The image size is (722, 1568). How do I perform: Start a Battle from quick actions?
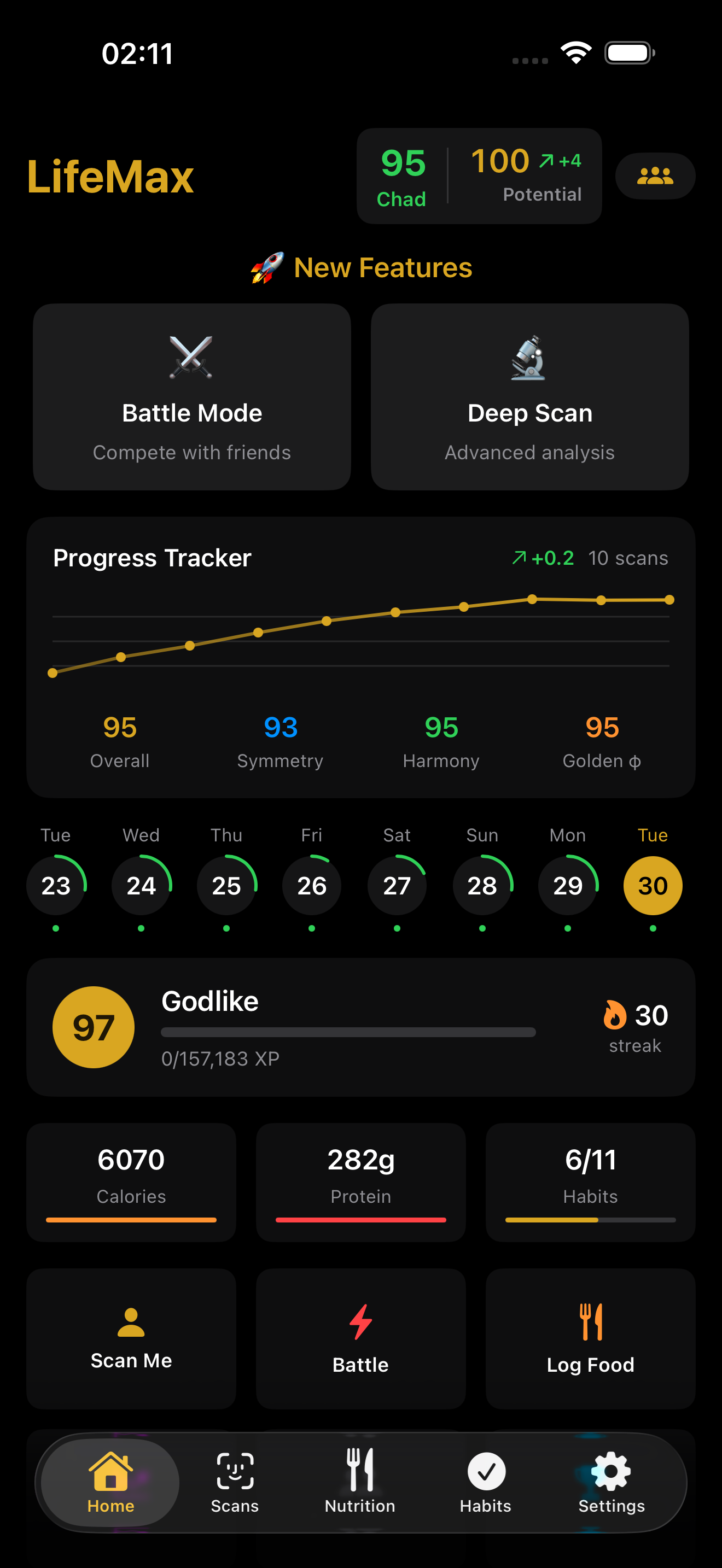coord(360,1338)
